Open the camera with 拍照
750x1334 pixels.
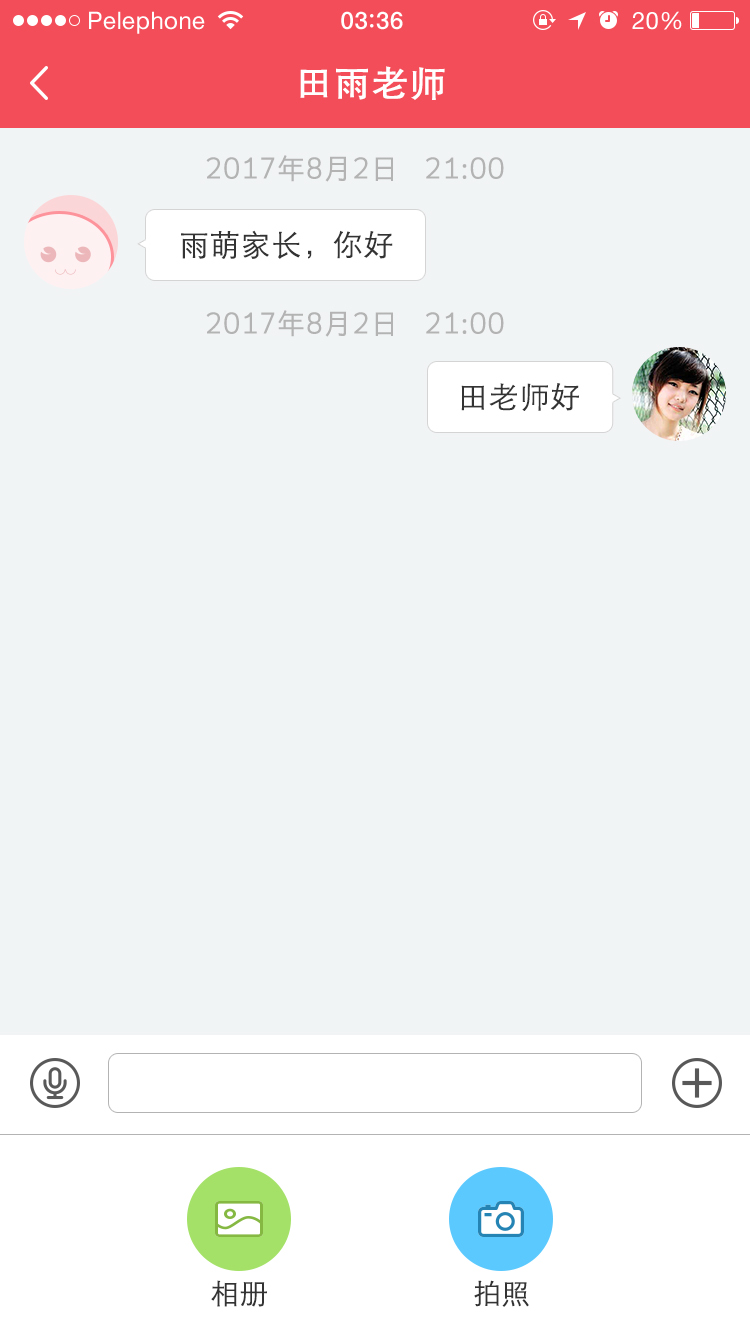point(501,1219)
